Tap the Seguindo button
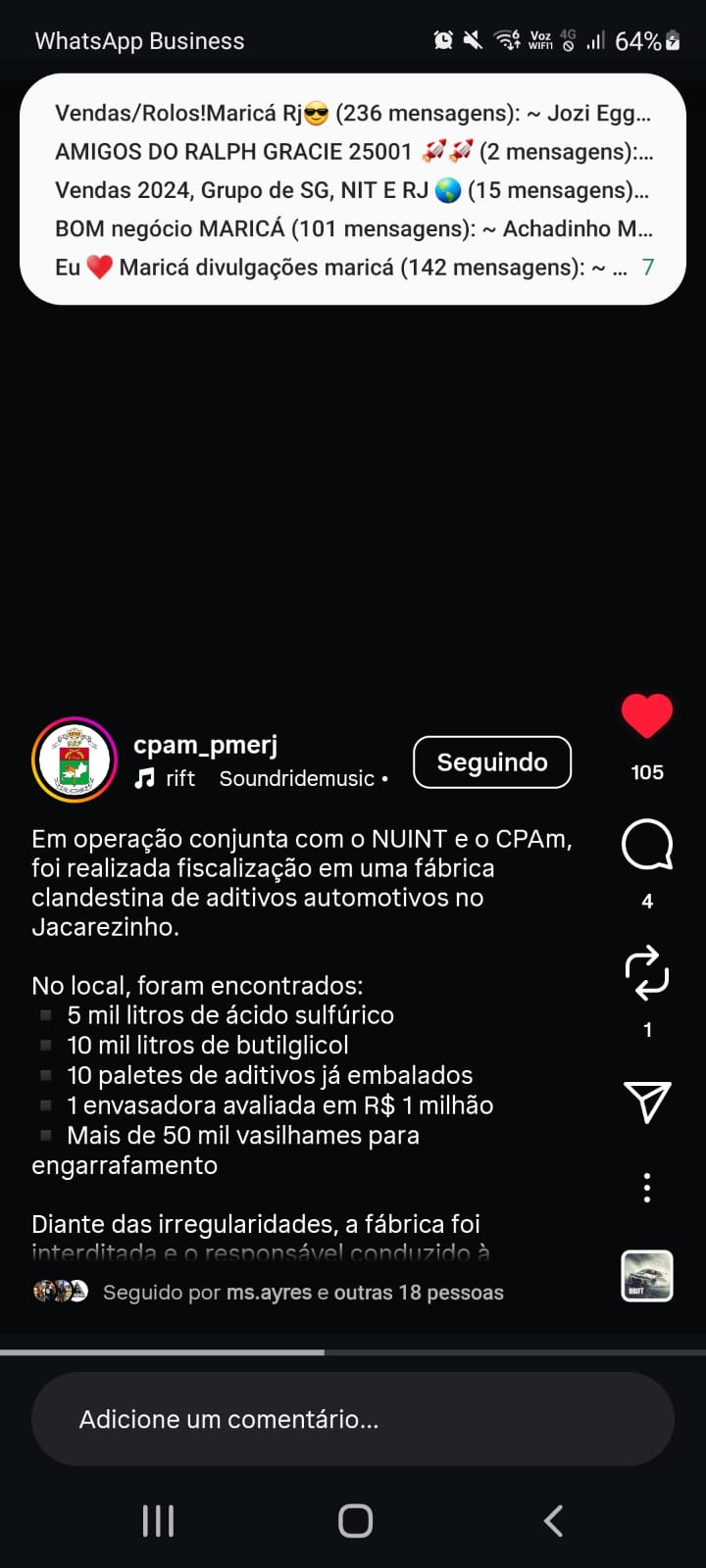706x1568 pixels. (492, 762)
